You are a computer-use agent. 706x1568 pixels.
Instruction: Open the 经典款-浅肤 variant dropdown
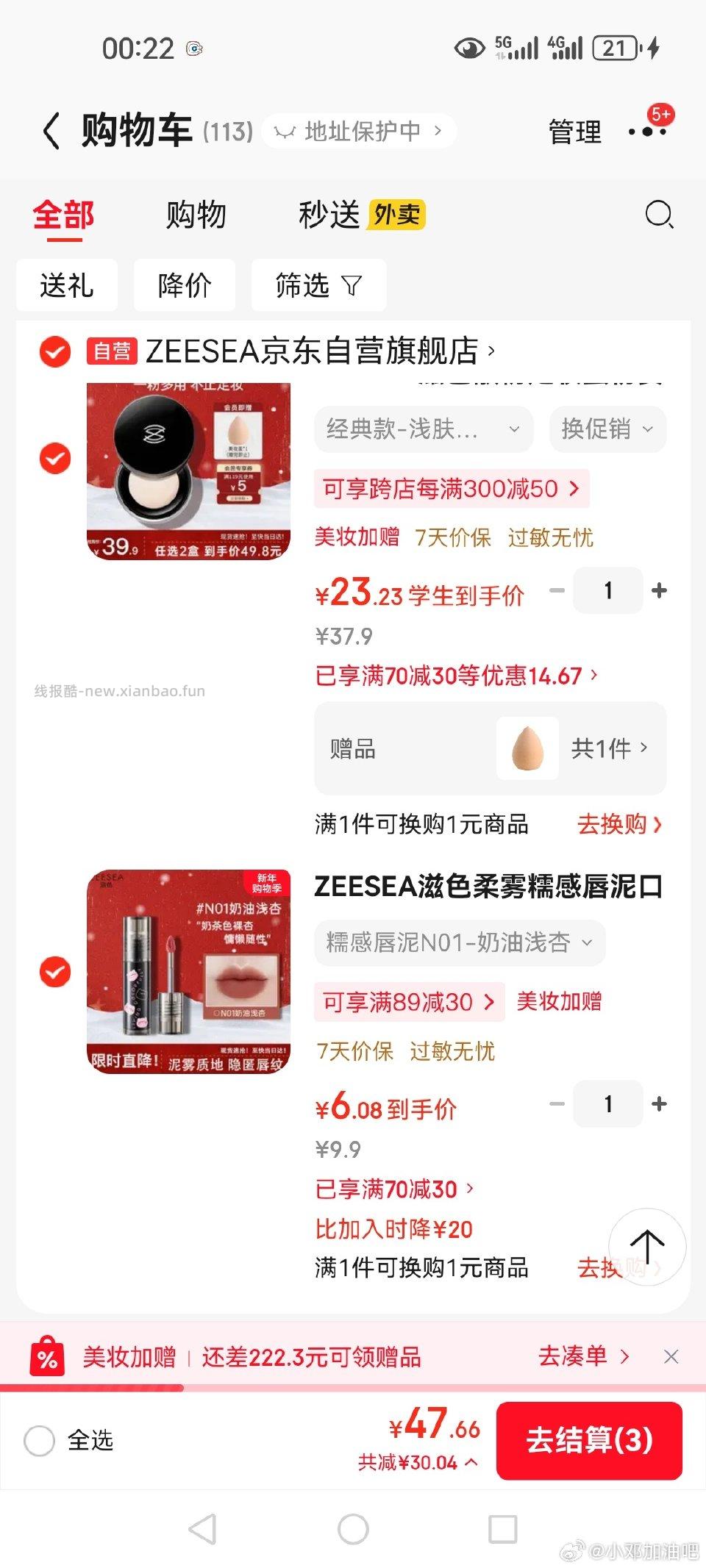tap(424, 429)
